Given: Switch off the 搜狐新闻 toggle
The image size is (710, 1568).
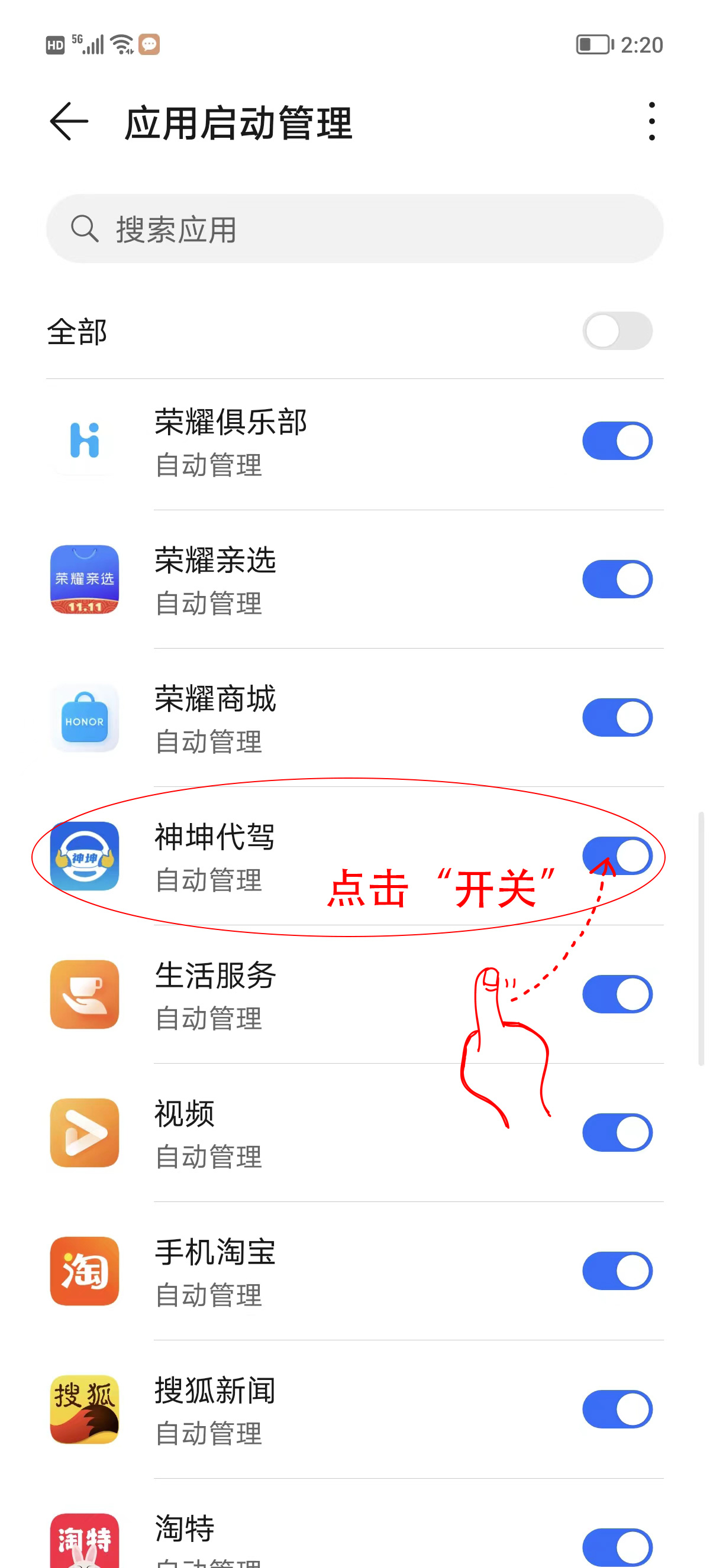Looking at the screenshot, I should point(617,1408).
